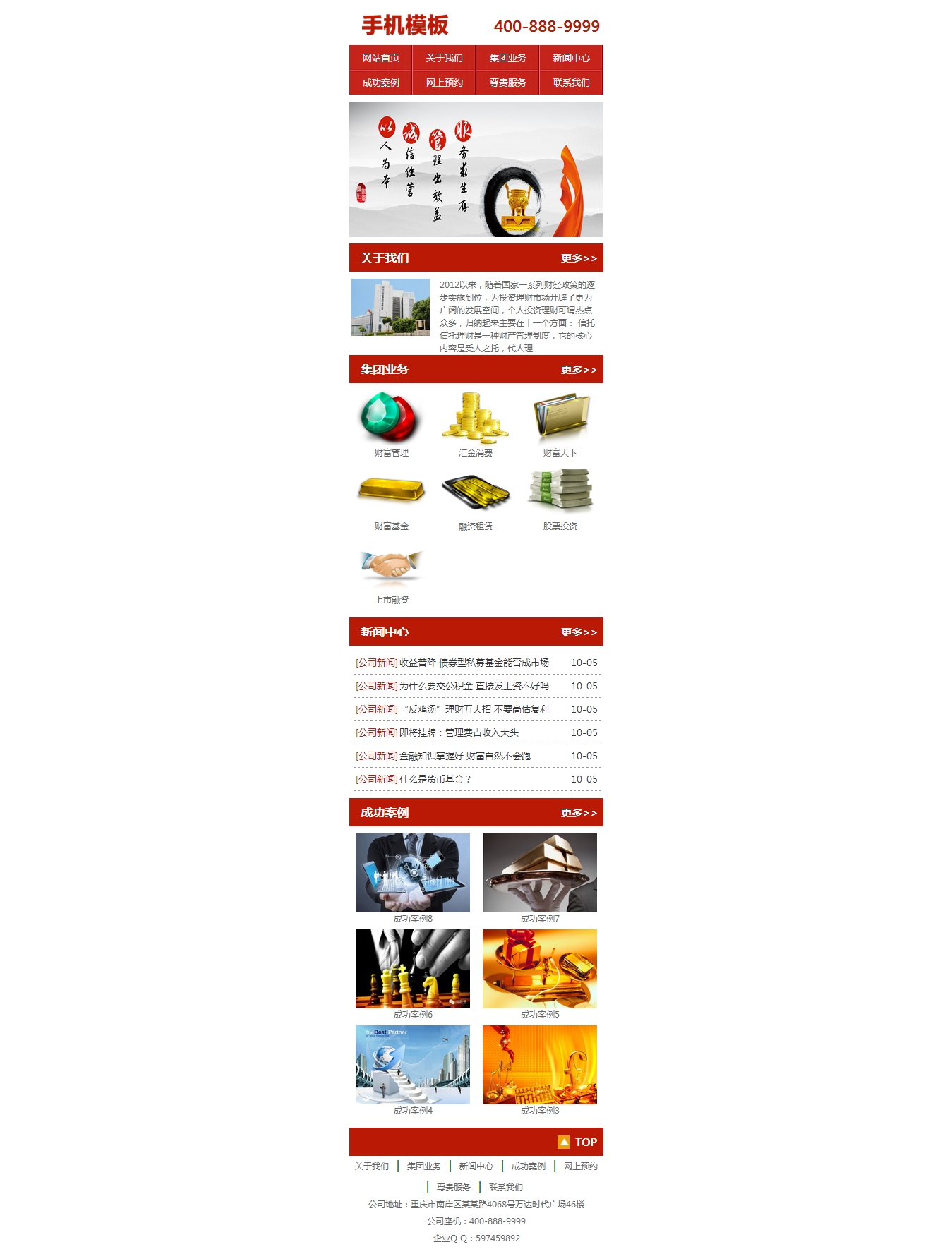Open 新闻中心 from the top nav

point(571,58)
